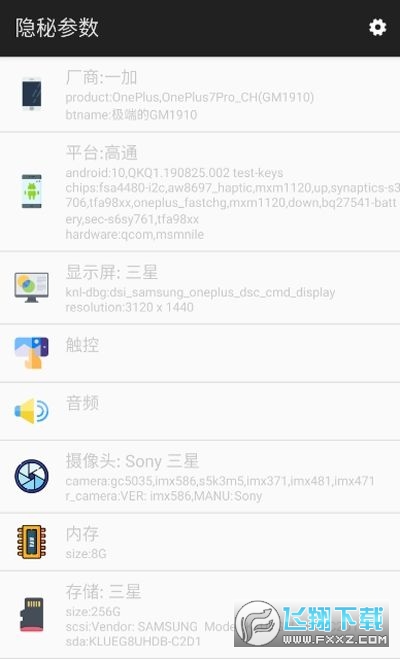Select the 显示屏: 三星 display row
The width and height of the screenshot is (400, 659).
[x=200, y=288]
